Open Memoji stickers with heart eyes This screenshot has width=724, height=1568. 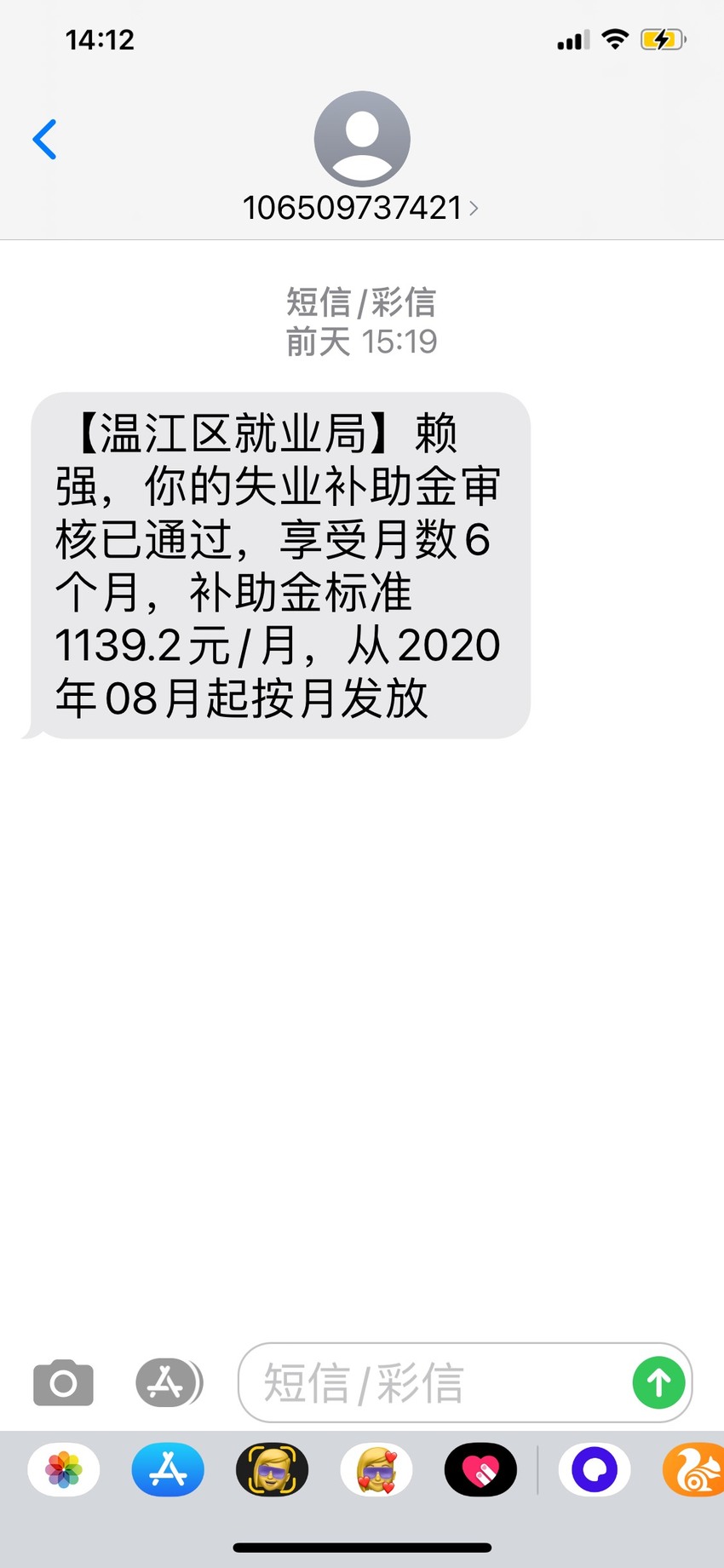click(x=376, y=1470)
